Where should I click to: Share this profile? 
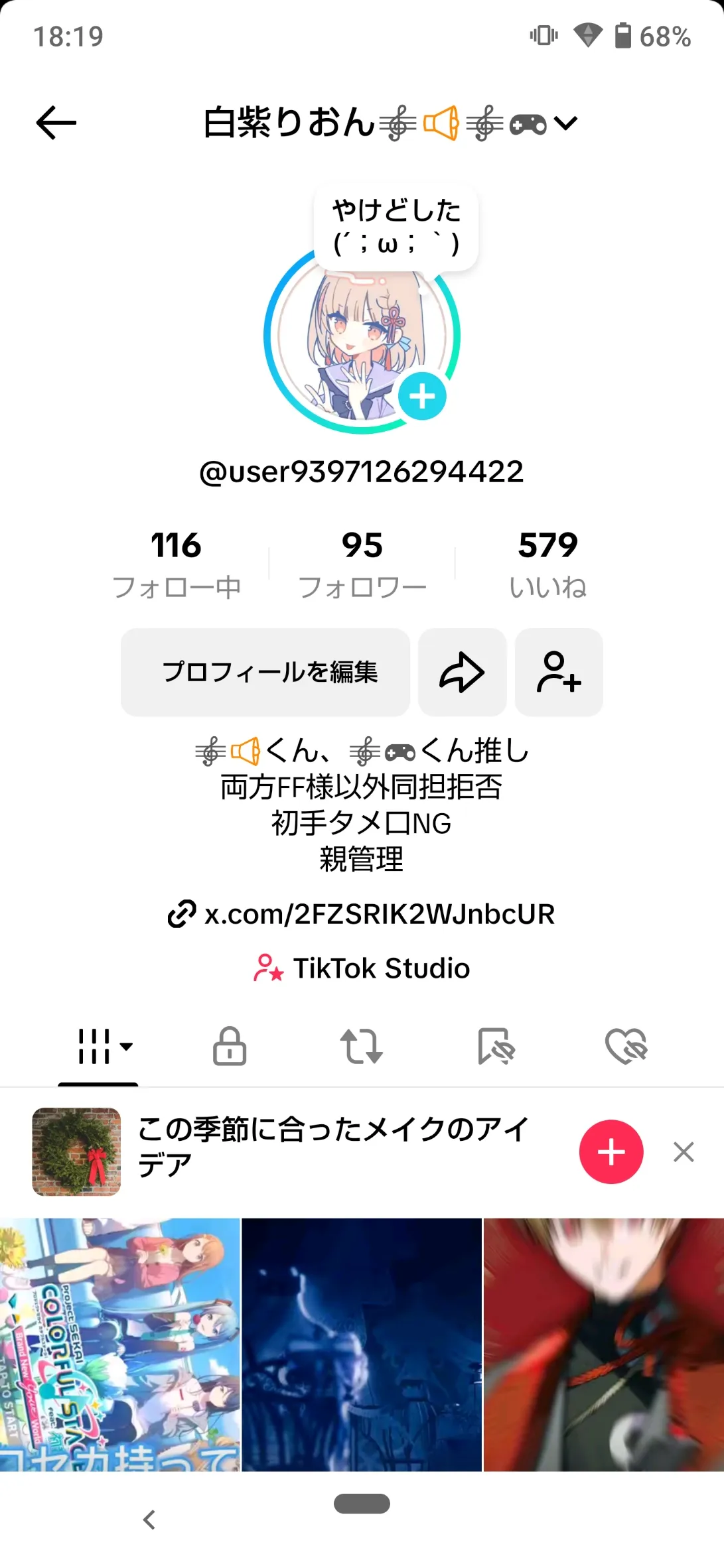point(462,672)
